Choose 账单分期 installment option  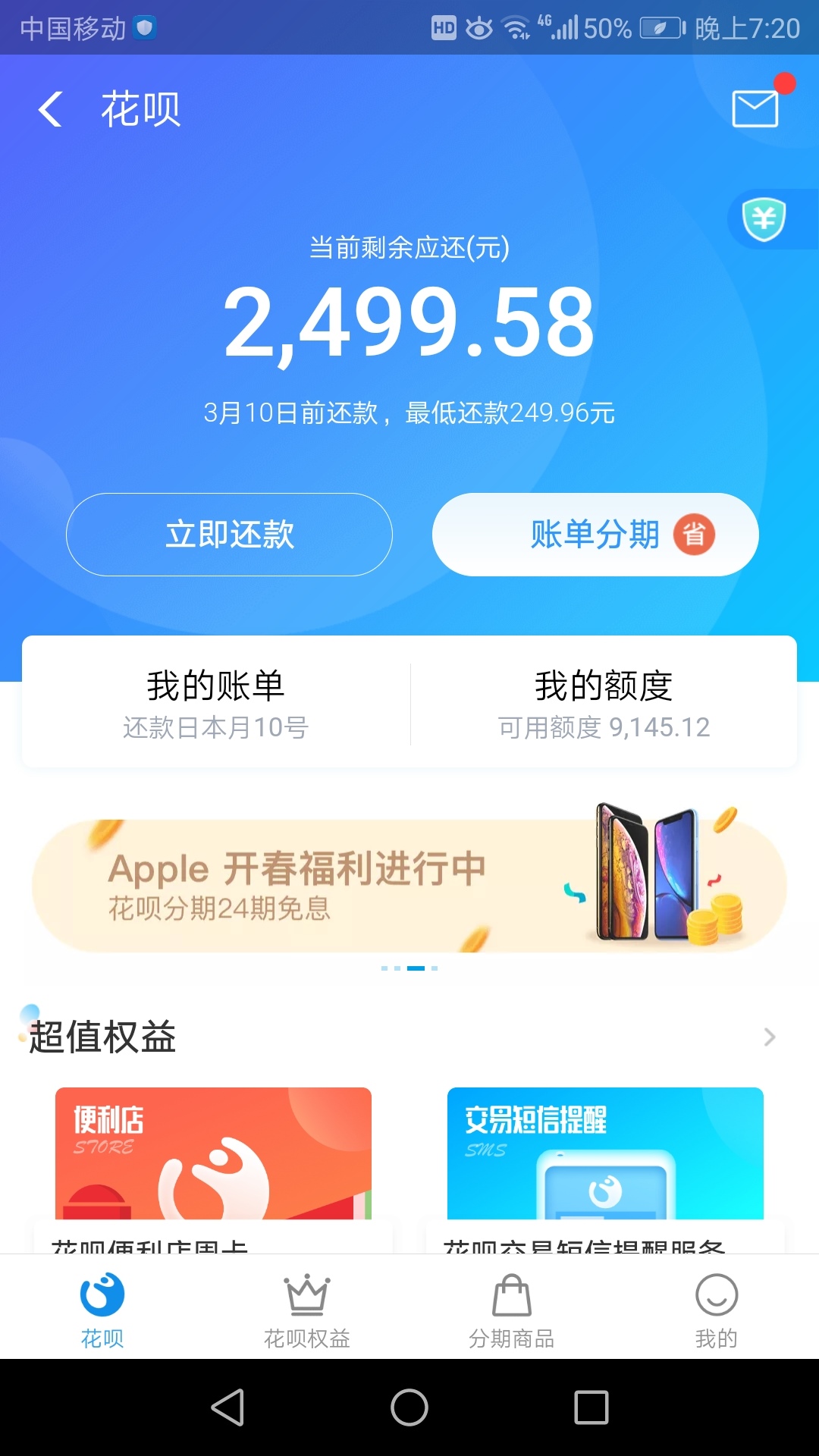[x=595, y=535]
